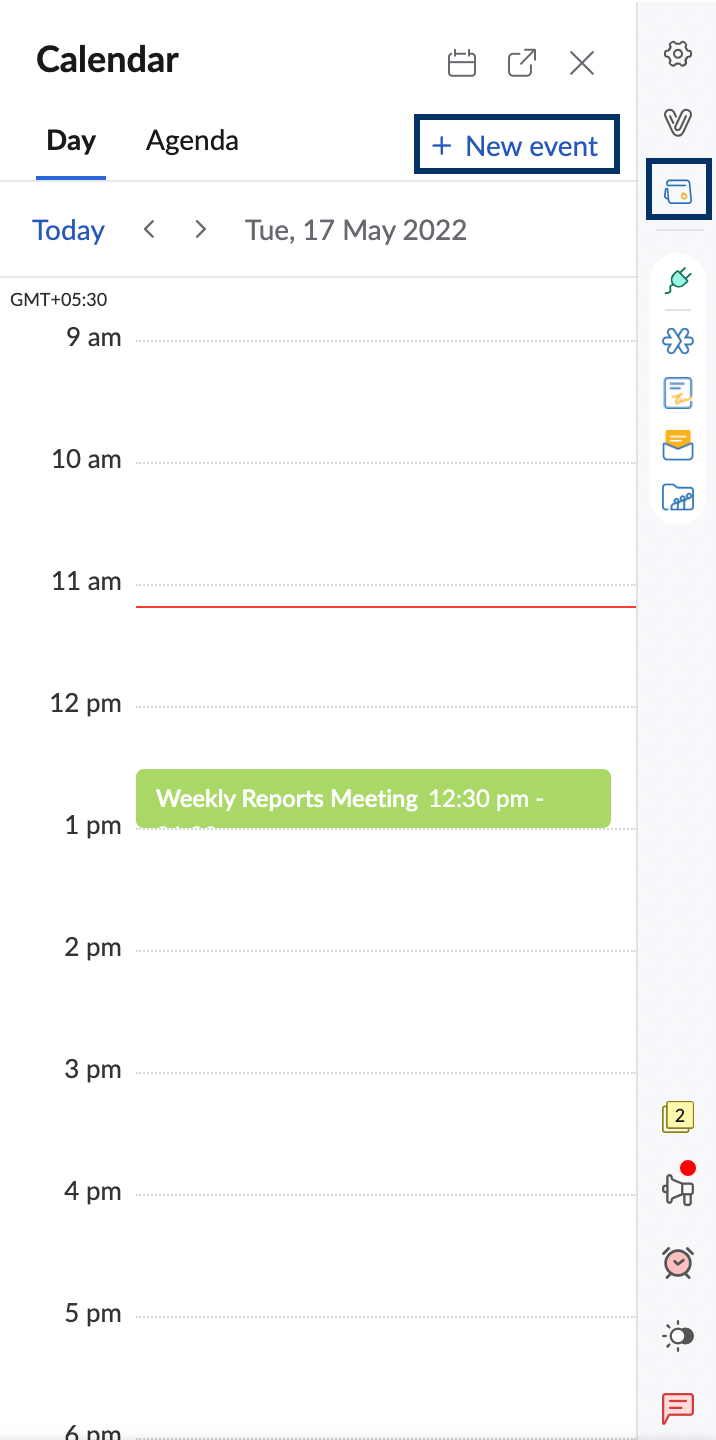Open sticky notes with badge 2
The height and width of the screenshot is (1440, 716).
(x=678, y=1117)
